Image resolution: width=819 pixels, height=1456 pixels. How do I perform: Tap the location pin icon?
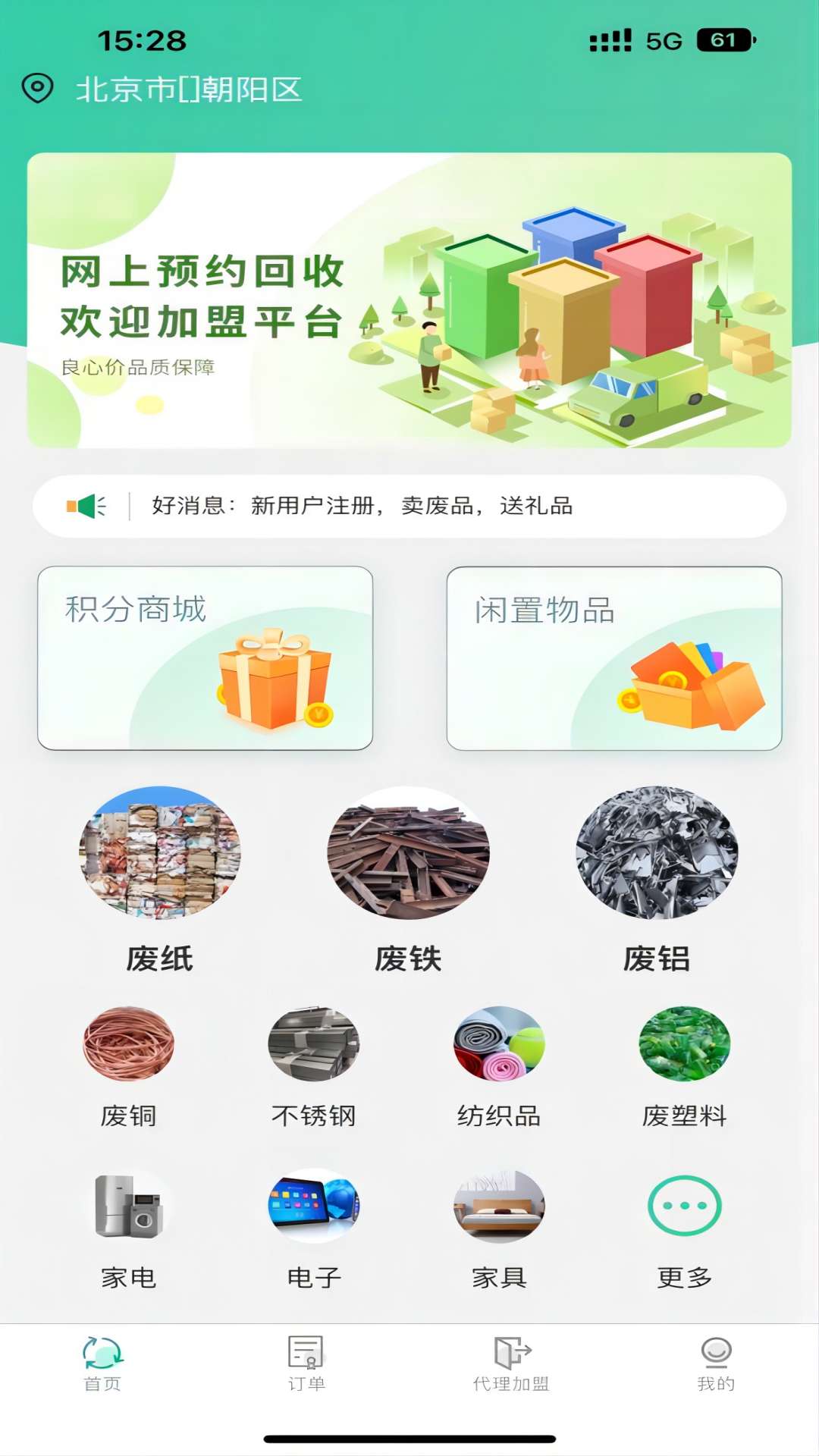36,89
